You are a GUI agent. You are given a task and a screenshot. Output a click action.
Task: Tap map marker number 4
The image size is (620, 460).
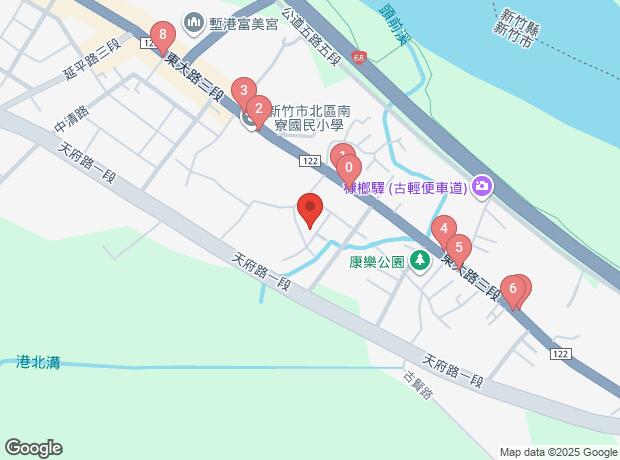tap(444, 231)
